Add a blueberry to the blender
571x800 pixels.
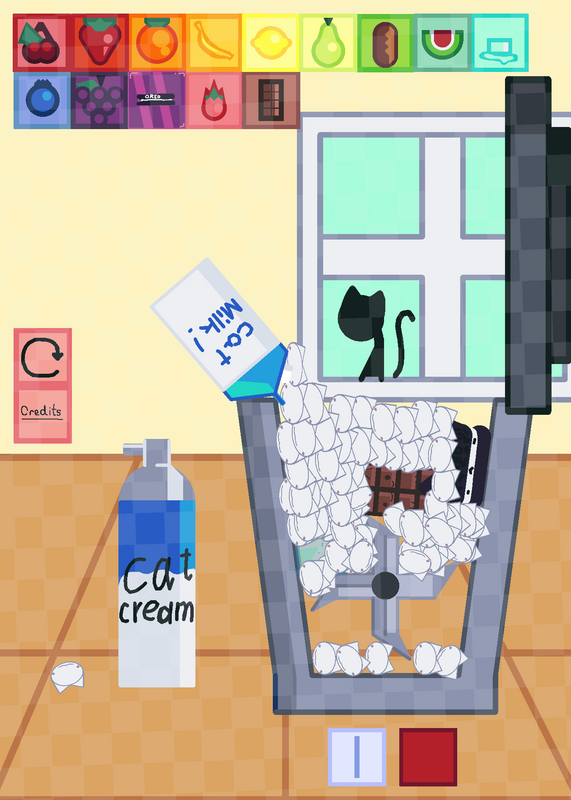tap(42, 100)
